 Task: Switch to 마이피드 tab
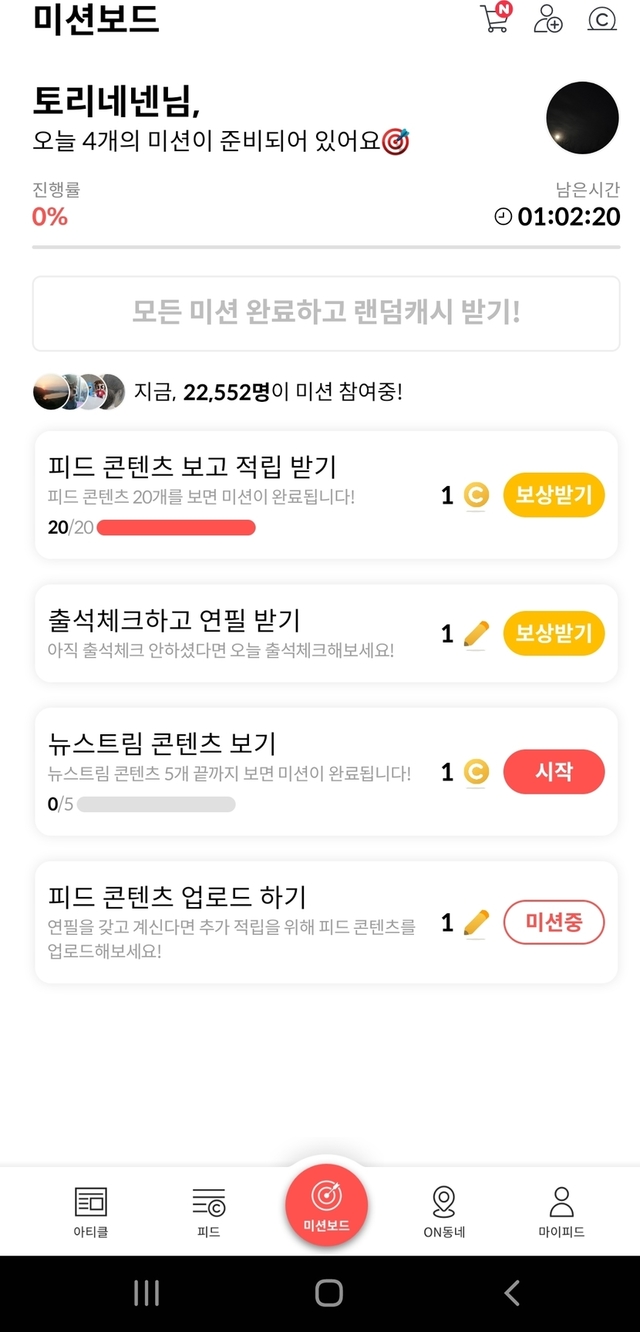tap(561, 1211)
